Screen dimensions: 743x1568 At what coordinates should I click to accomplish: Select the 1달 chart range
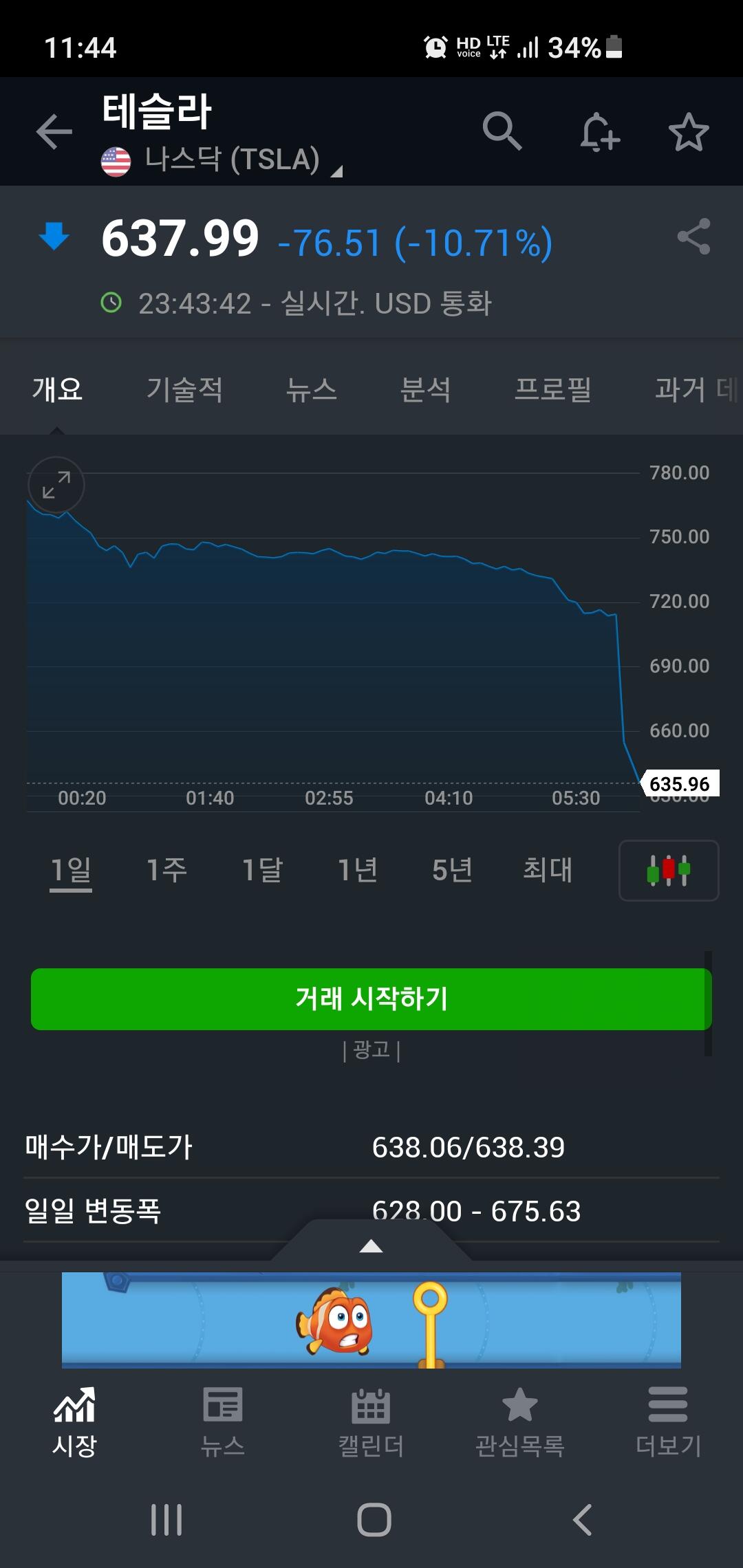[x=262, y=870]
